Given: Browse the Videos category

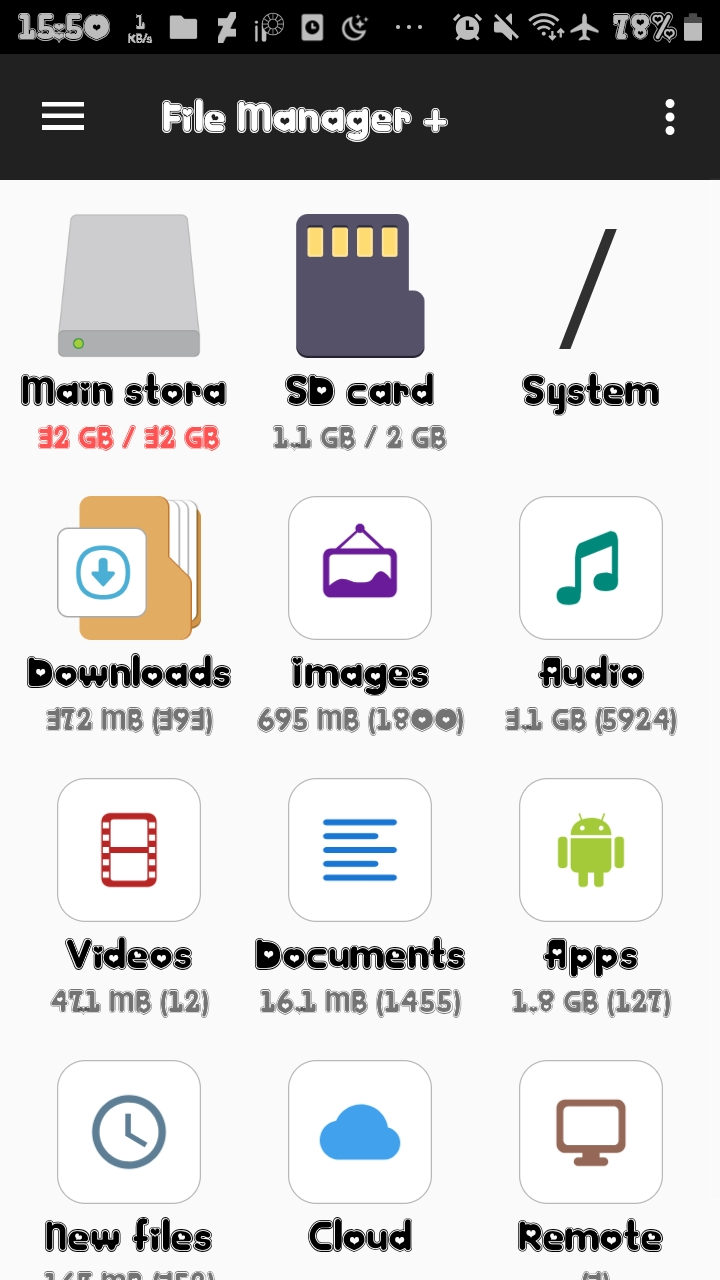Looking at the screenshot, I should [x=129, y=850].
